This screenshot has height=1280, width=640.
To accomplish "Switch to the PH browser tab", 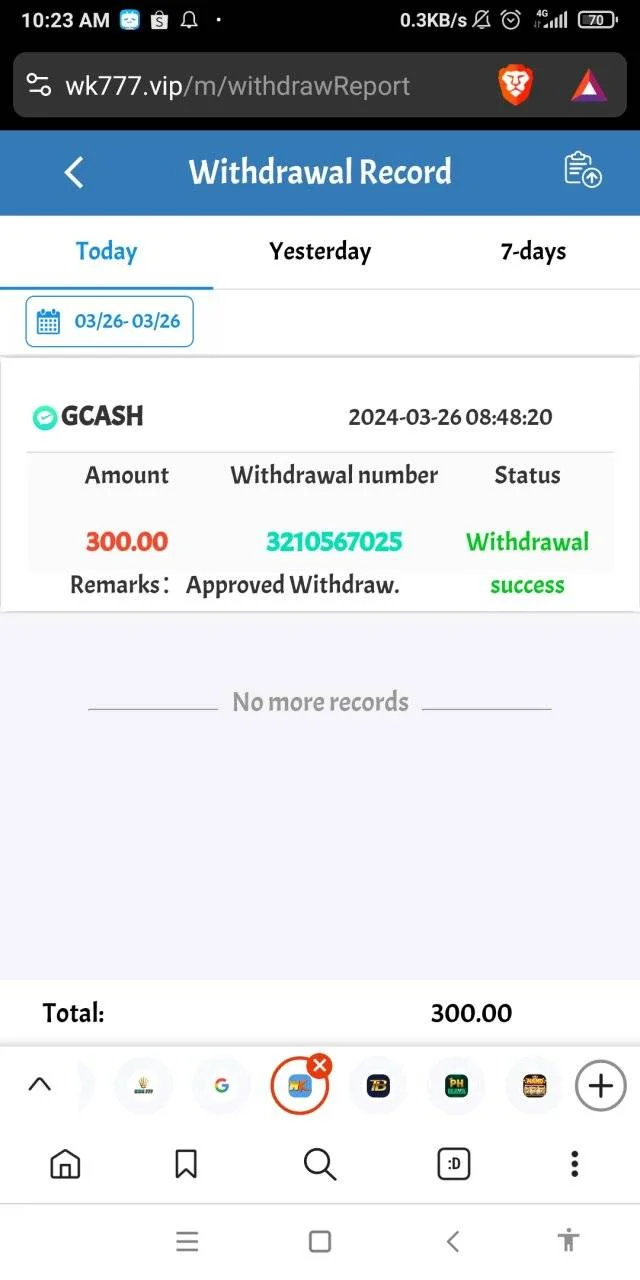I will click(457, 1086).
